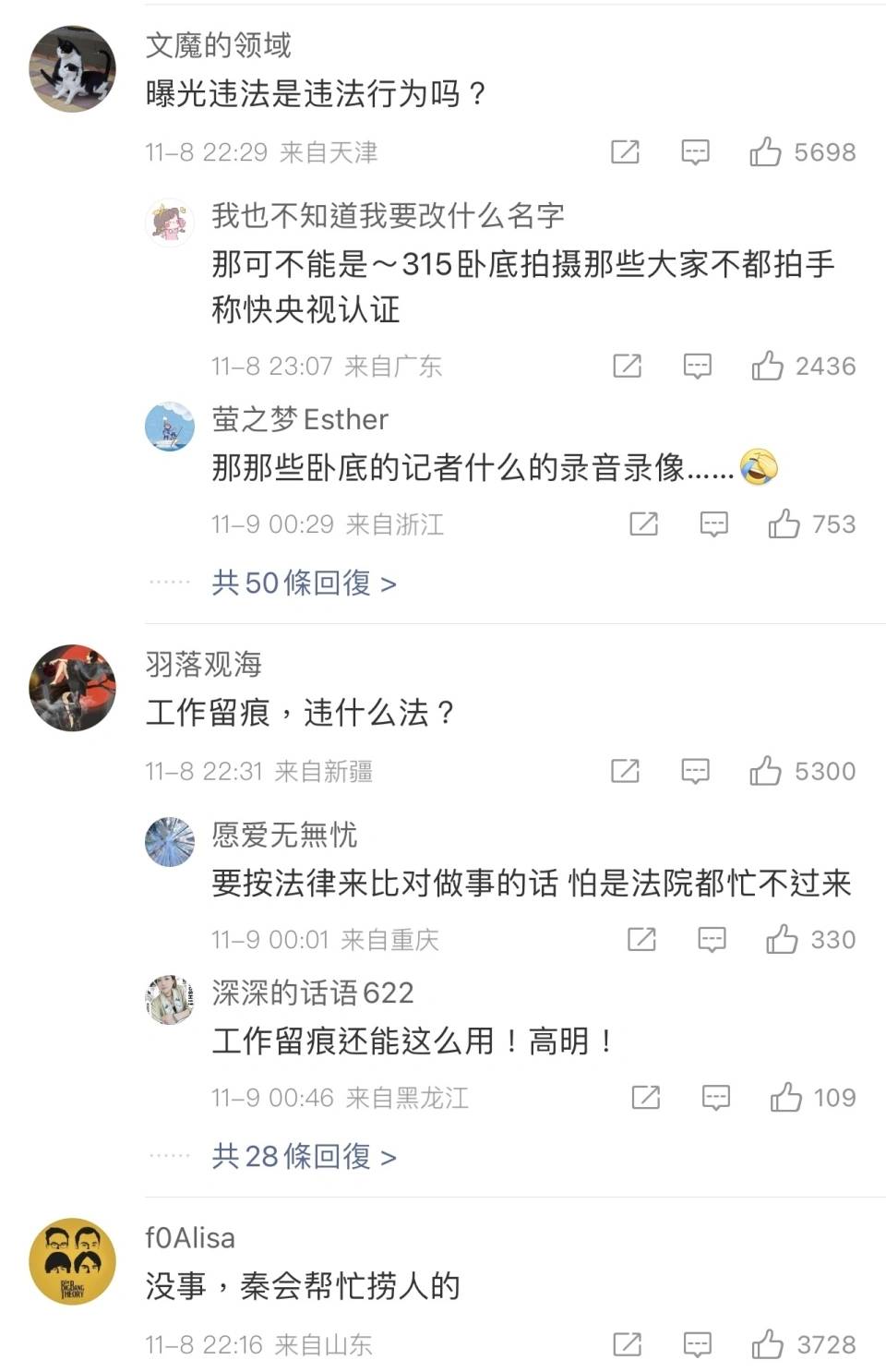Screen dimensions: 886x1372
Task: Like 愿爱无無忧's reply
Action: 782,939
